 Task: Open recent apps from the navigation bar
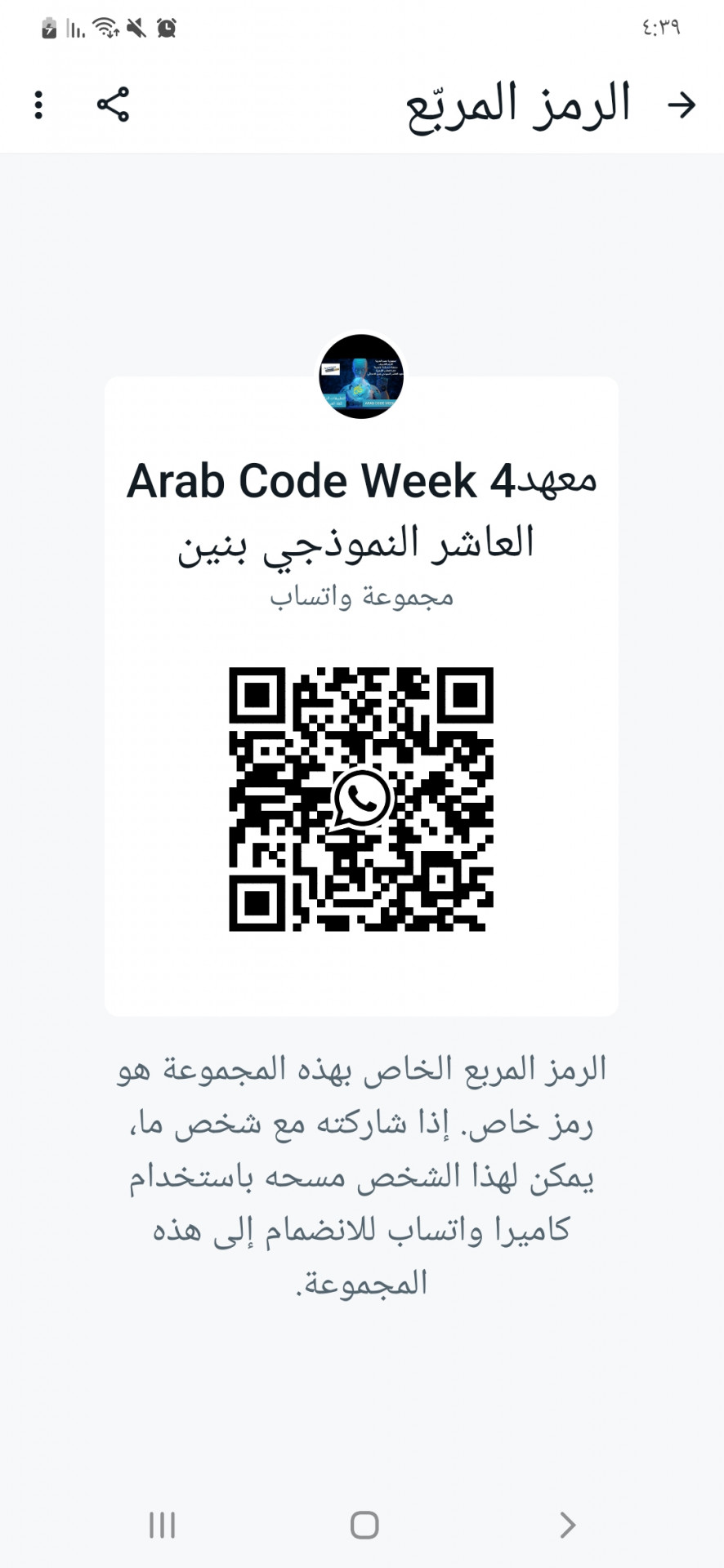[162, 1525]
